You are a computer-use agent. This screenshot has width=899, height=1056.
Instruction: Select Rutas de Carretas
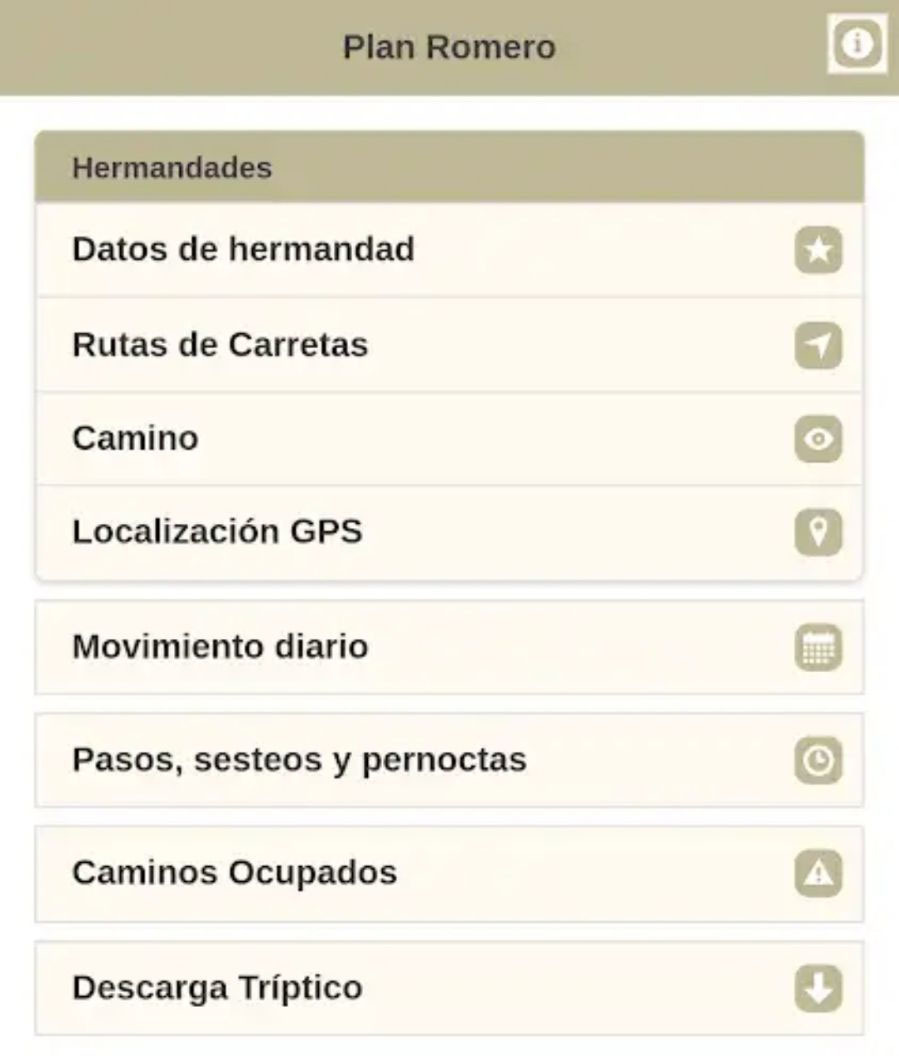[449, 345]
